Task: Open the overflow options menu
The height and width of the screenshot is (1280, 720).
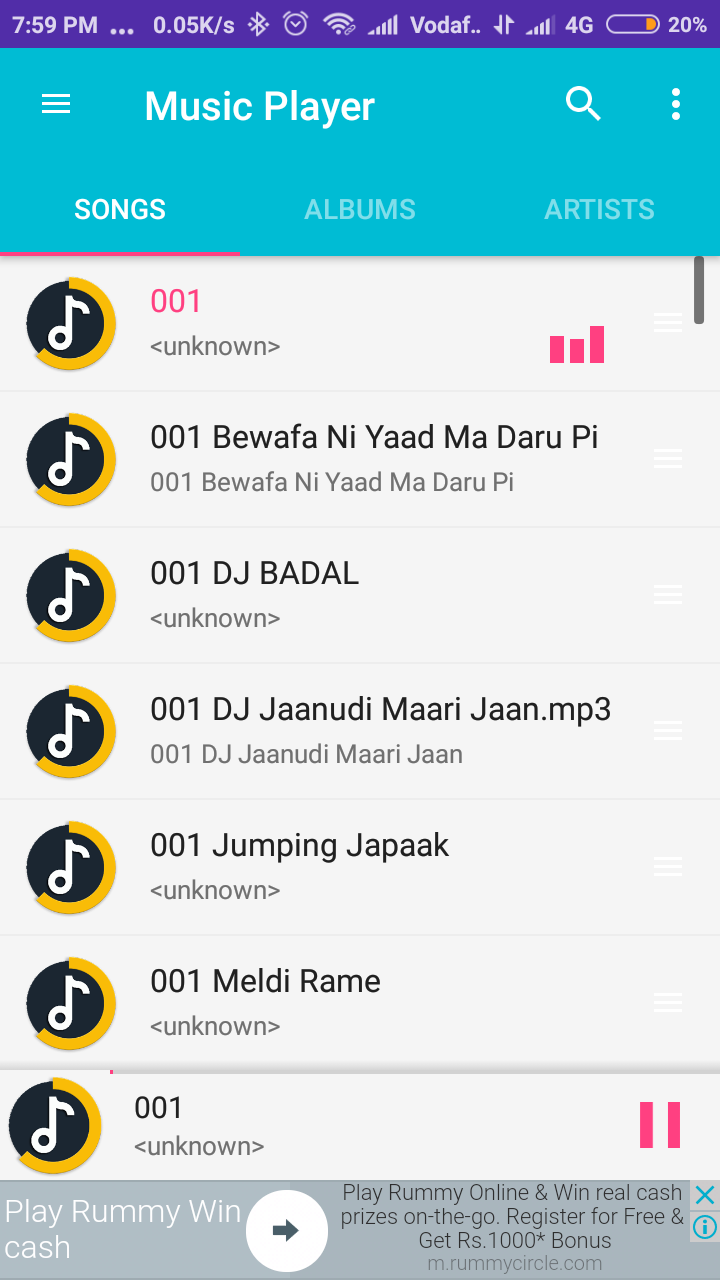Action: pos(676,103)
